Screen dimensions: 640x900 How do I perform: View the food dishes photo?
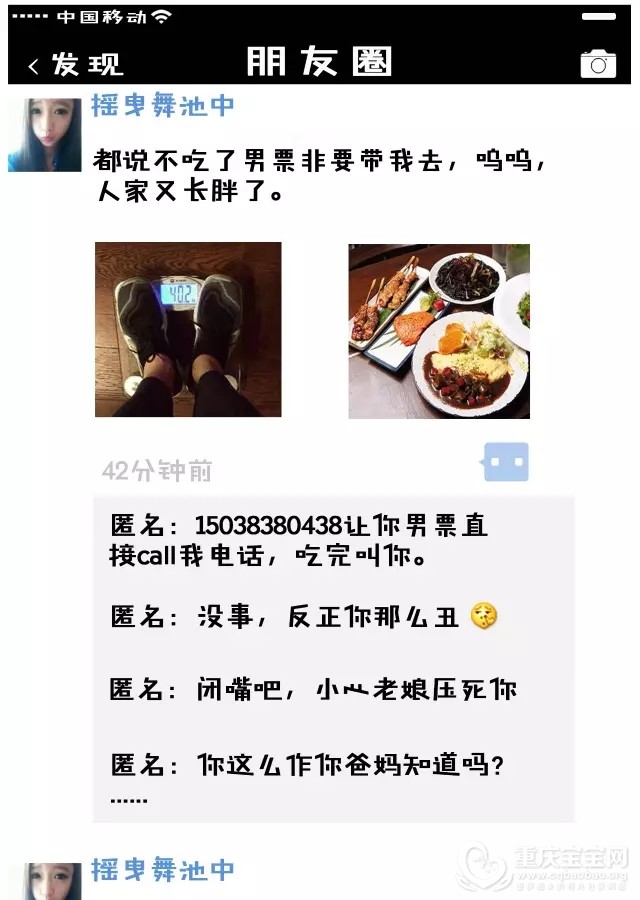pos(439,330)
